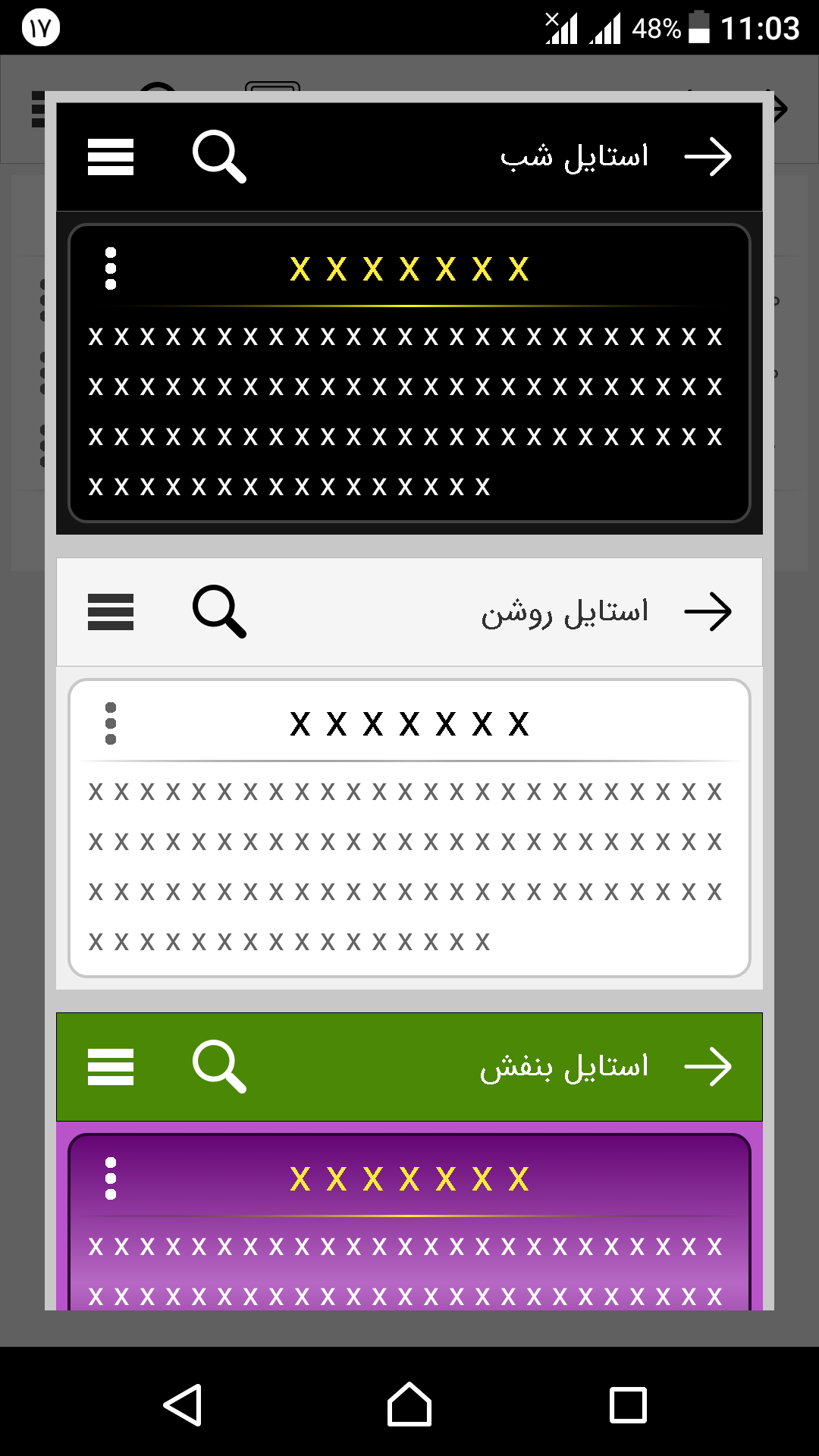Viewport: 819px width, 1456px height.
Task: Pick the purple style (استایل بنفش) preview
Action: coord(409,1161)
